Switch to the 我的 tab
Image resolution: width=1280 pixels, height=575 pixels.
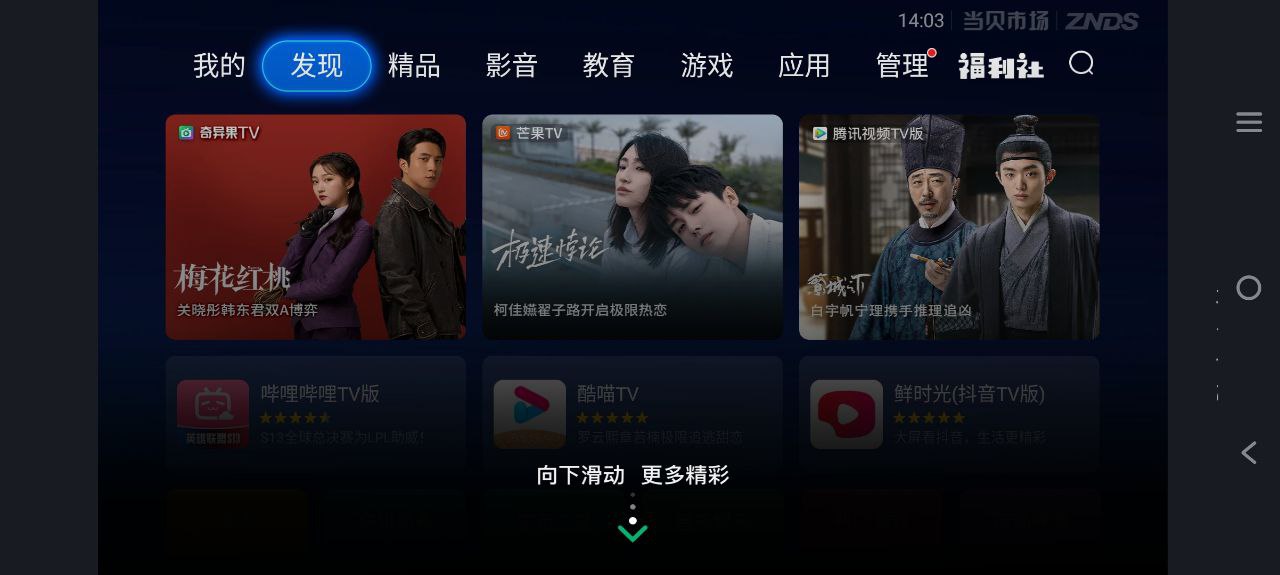pyautogui.click(x=219, y=66)
